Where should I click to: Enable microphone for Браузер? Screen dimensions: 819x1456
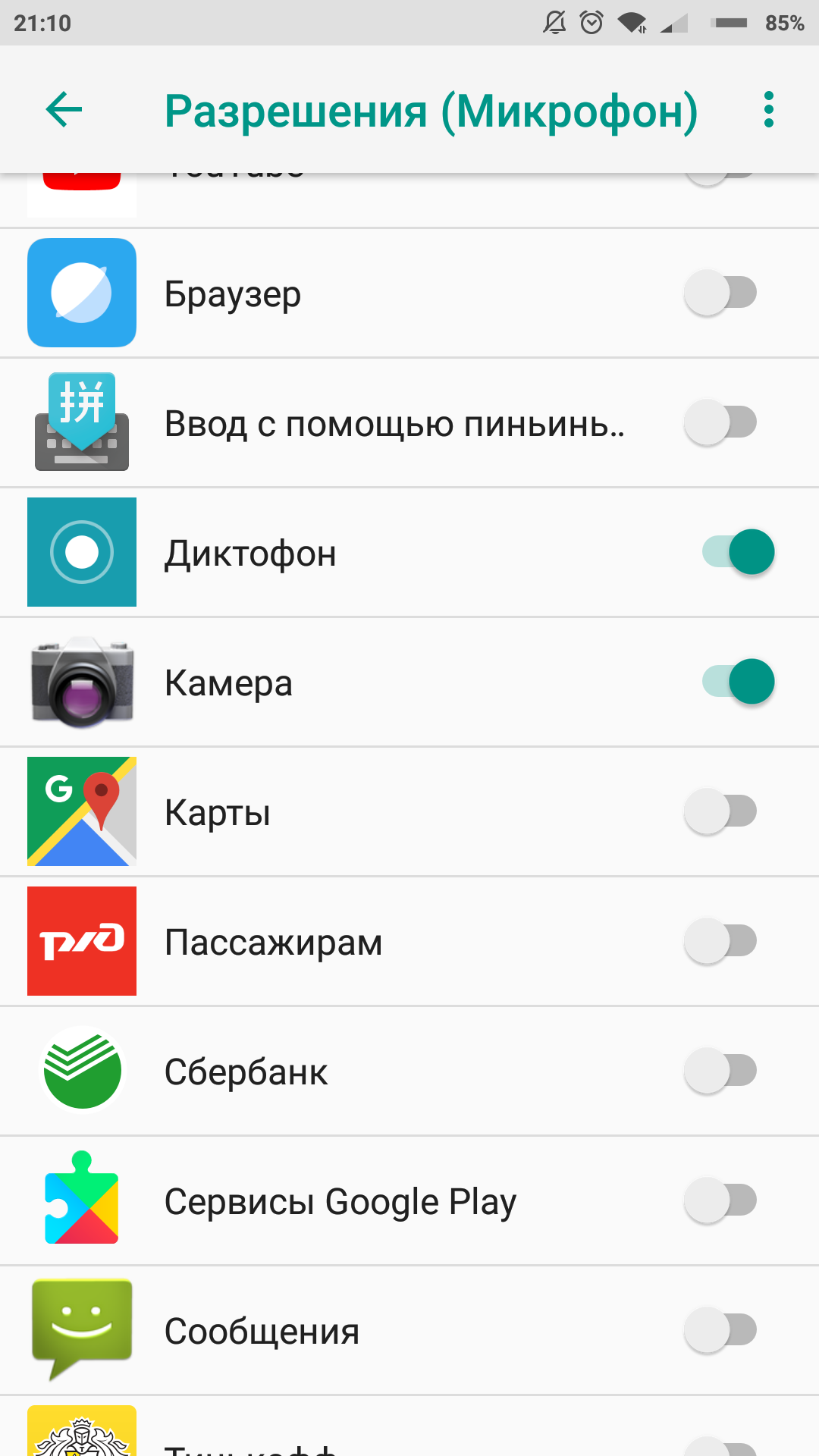tap(720, 293)
